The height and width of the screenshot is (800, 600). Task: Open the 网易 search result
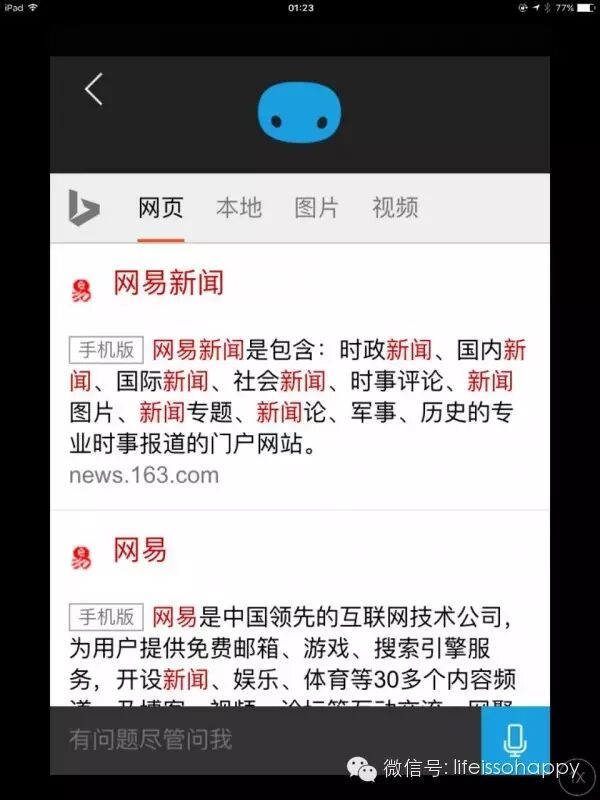[x=140, y=551]
